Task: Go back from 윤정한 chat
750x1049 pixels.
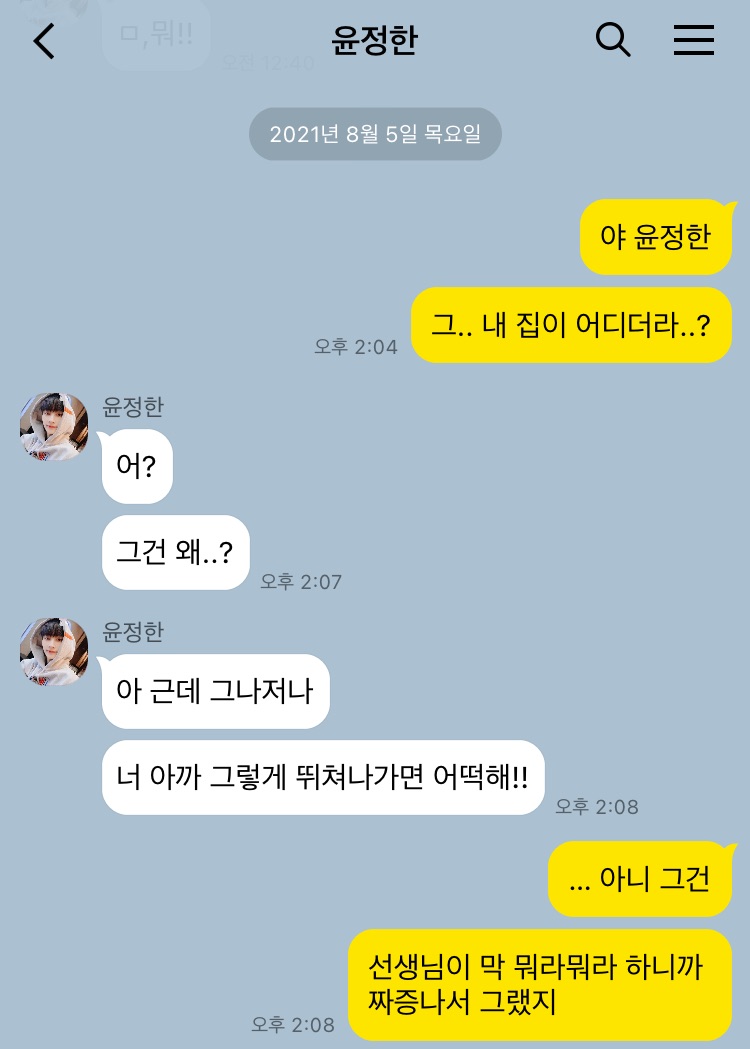Action: pos(44,41)
